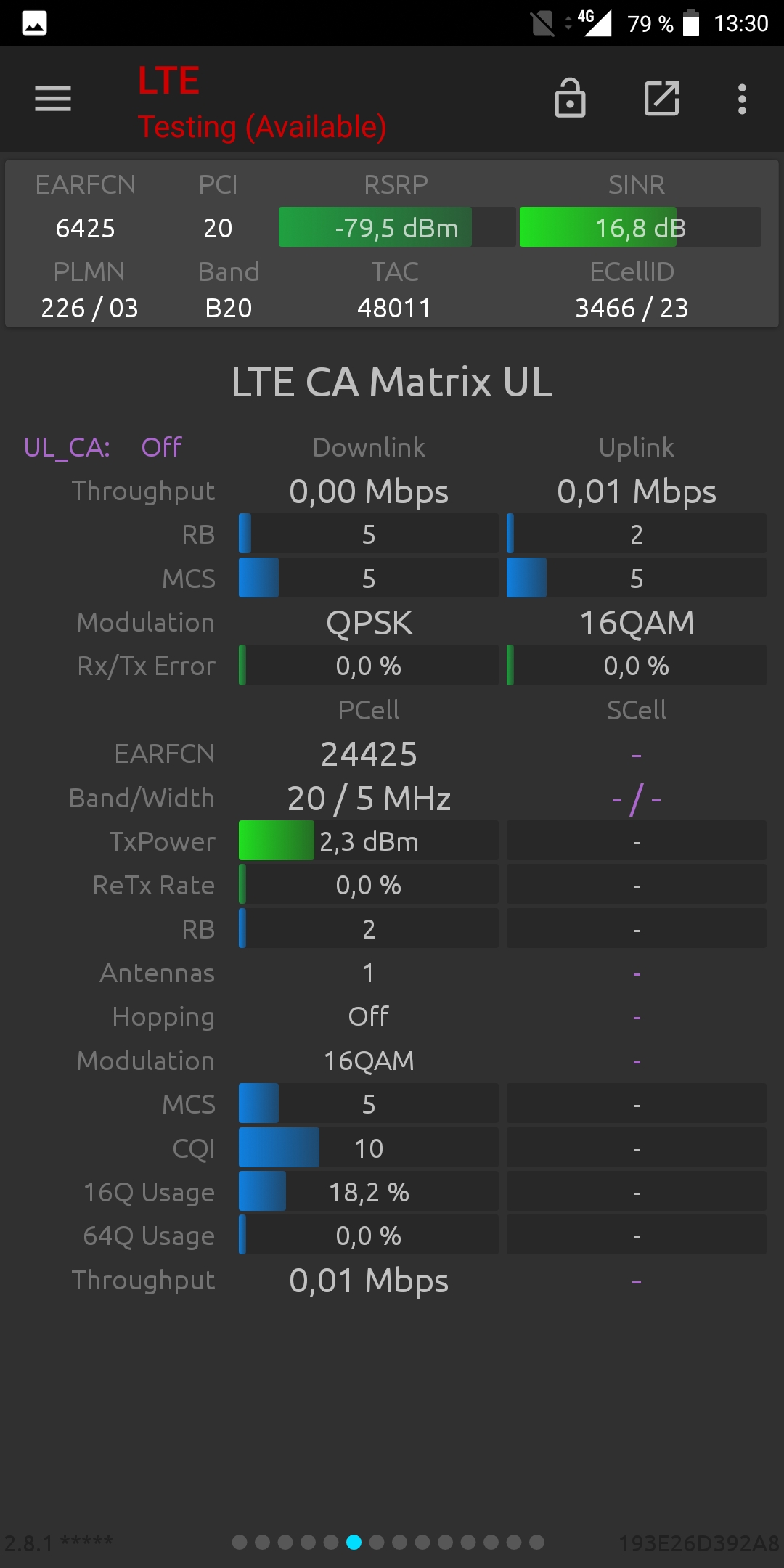784x1568 pixels.
Task: Open the three-dot overflow menu
Action: [742, 99]
